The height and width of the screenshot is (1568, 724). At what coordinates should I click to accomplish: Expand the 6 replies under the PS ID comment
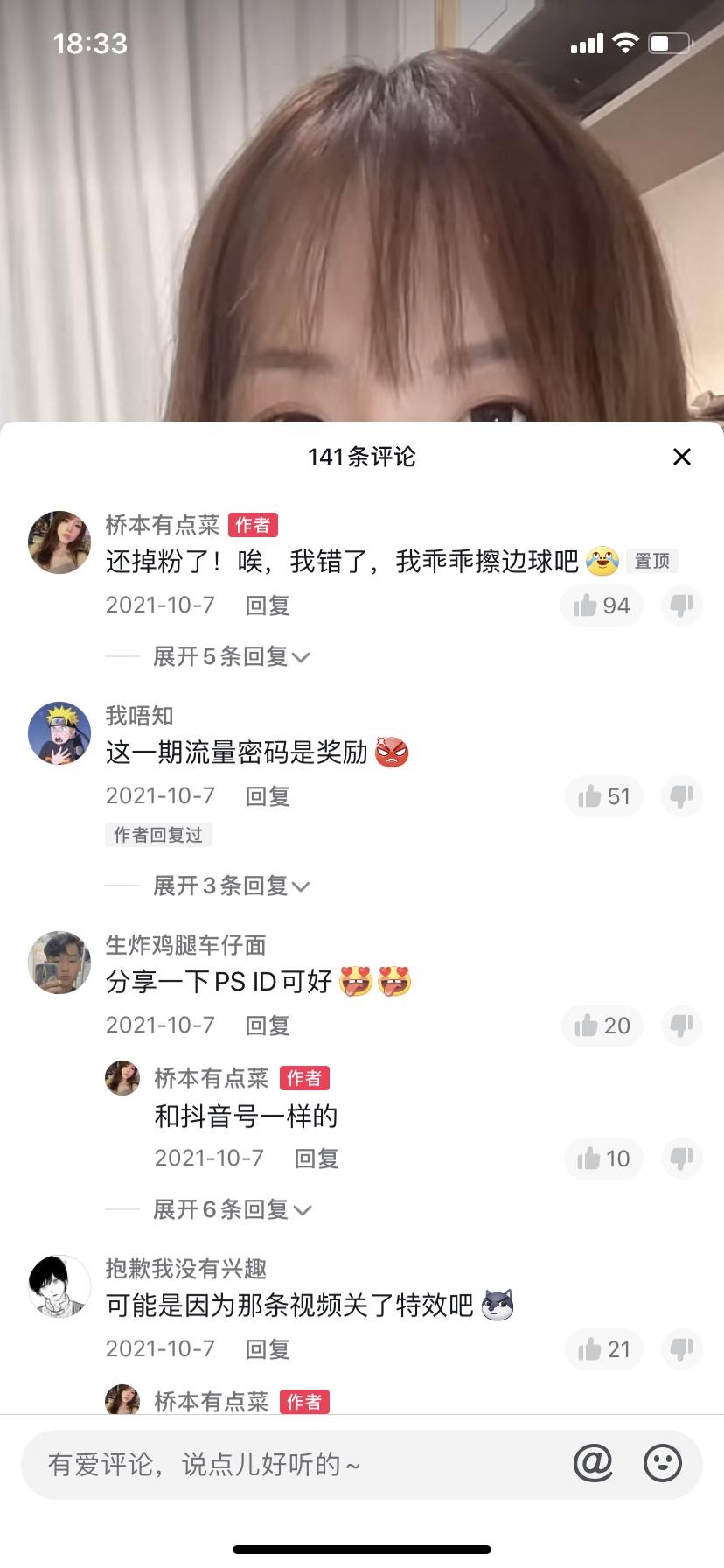pyautogui.click(x=231, y=1210)
